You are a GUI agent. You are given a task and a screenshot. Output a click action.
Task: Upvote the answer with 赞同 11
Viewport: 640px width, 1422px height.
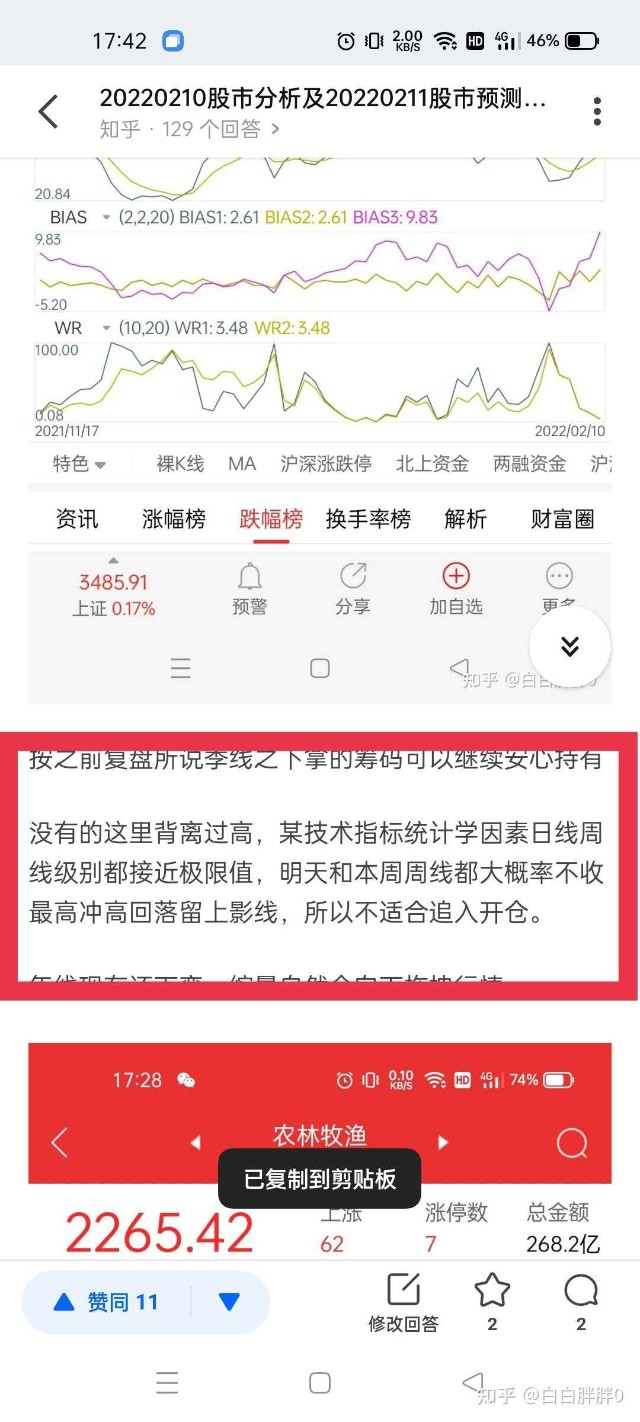click(x=106, y=1302)
